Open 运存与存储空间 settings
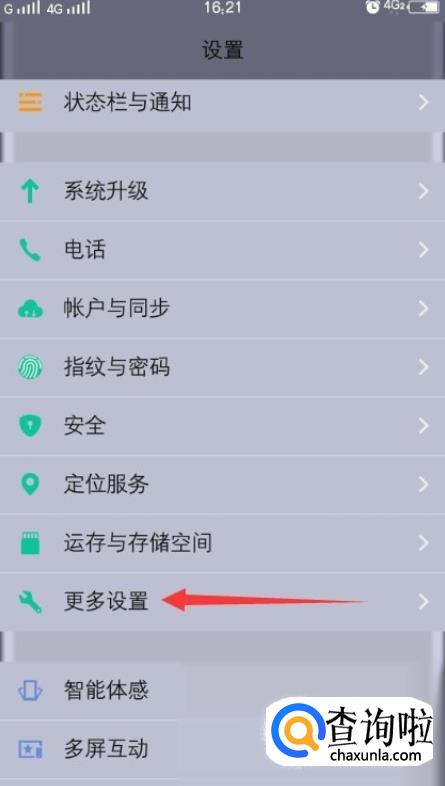The width and height of the screenshot is (445, 786). point(222,543)
